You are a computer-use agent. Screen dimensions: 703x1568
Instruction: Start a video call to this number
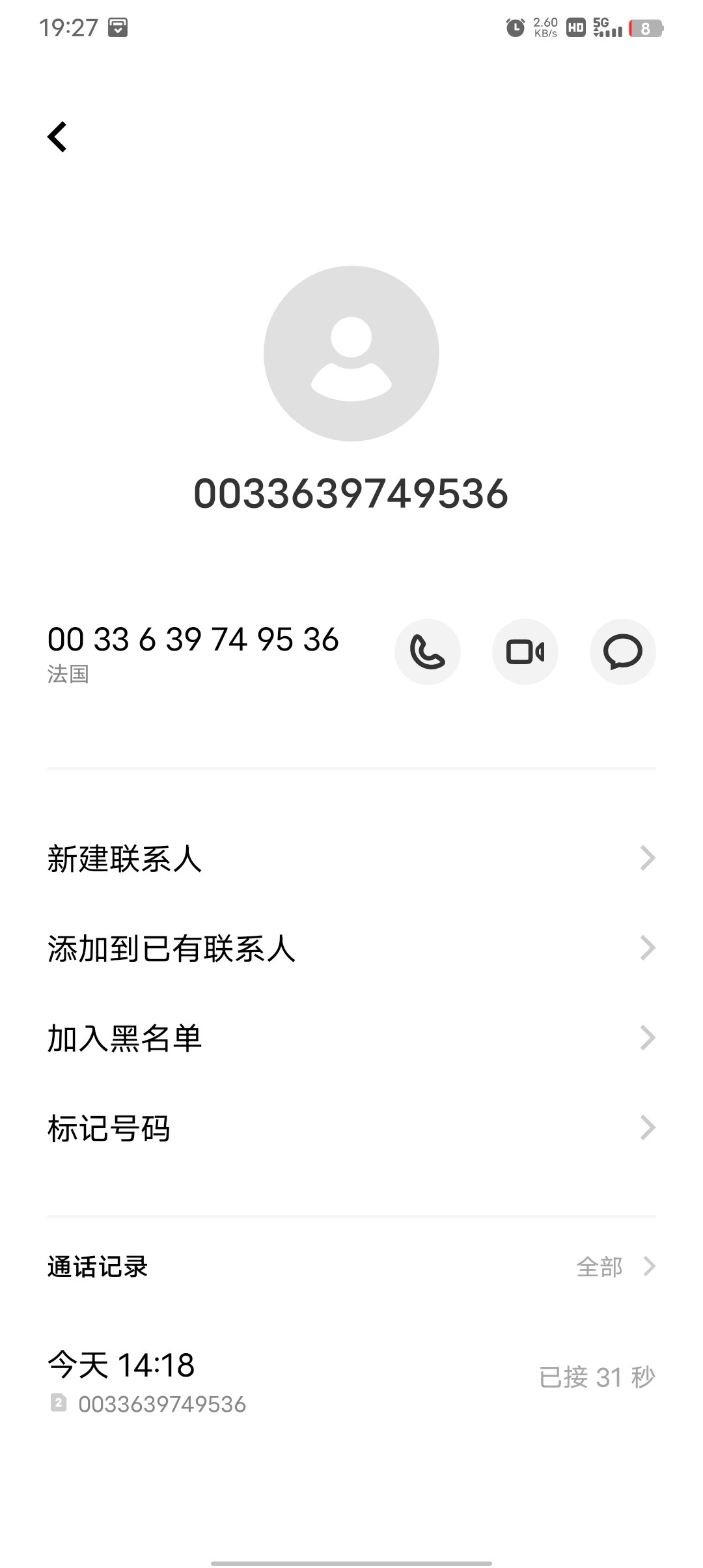tap(525, 652)
